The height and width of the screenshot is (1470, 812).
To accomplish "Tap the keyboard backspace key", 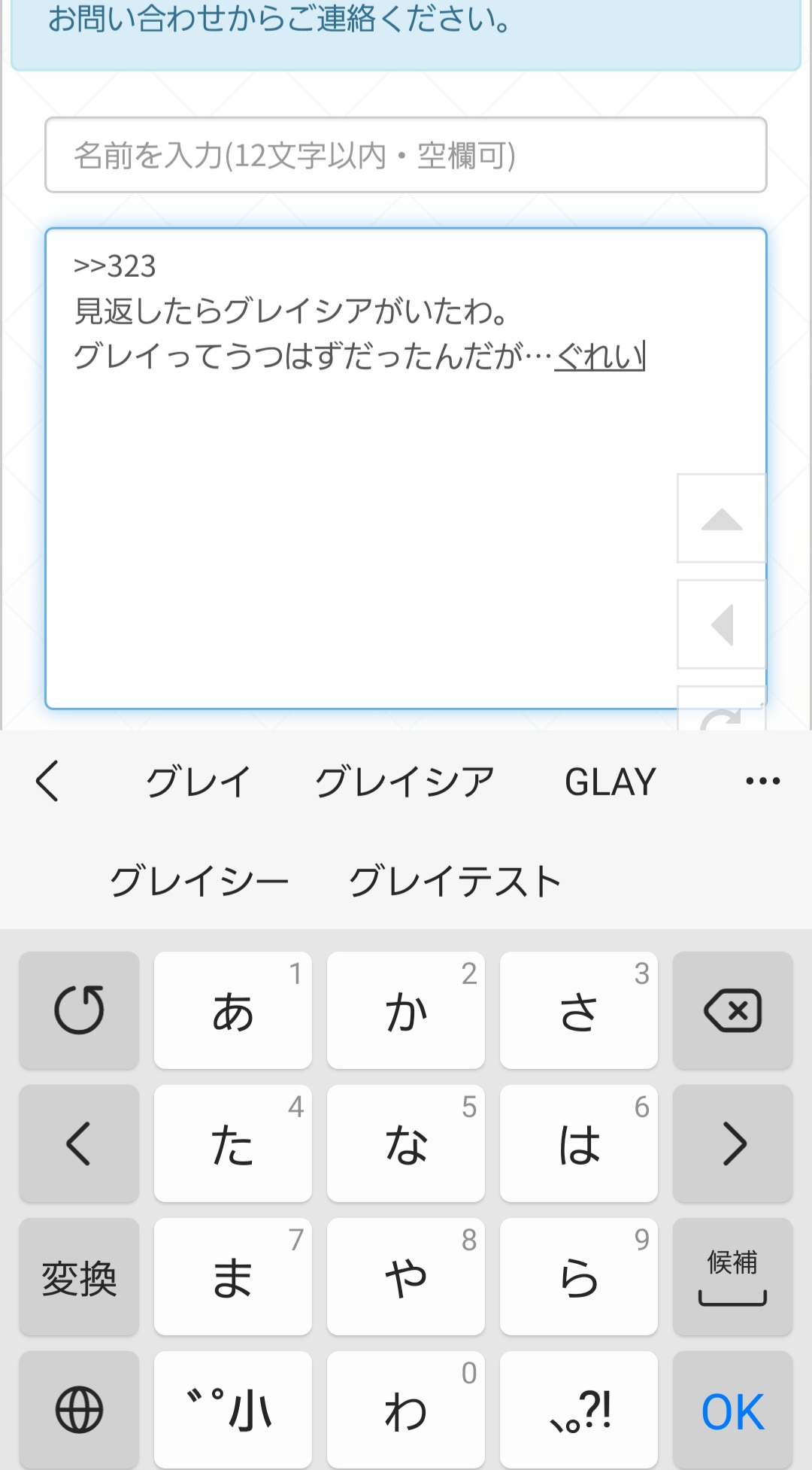I will (732, 1010).
